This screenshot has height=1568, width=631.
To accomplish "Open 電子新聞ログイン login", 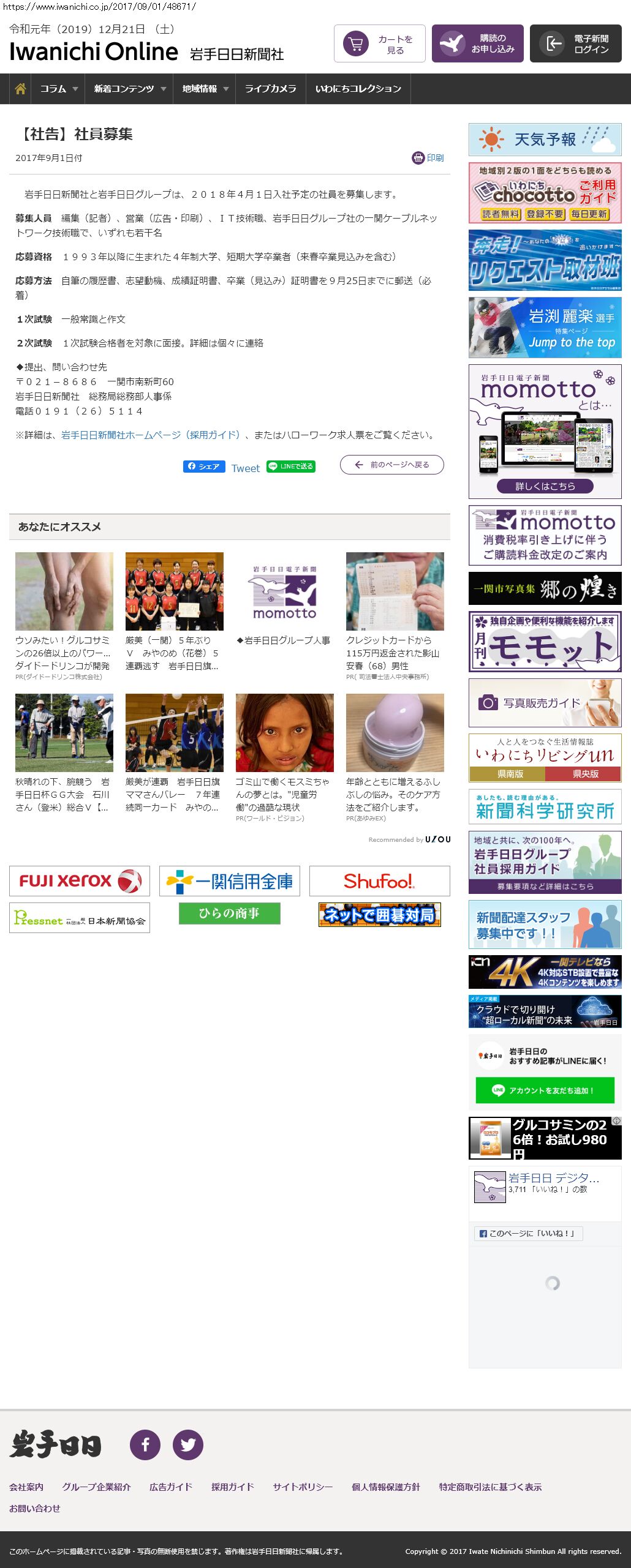I will 575,43.
